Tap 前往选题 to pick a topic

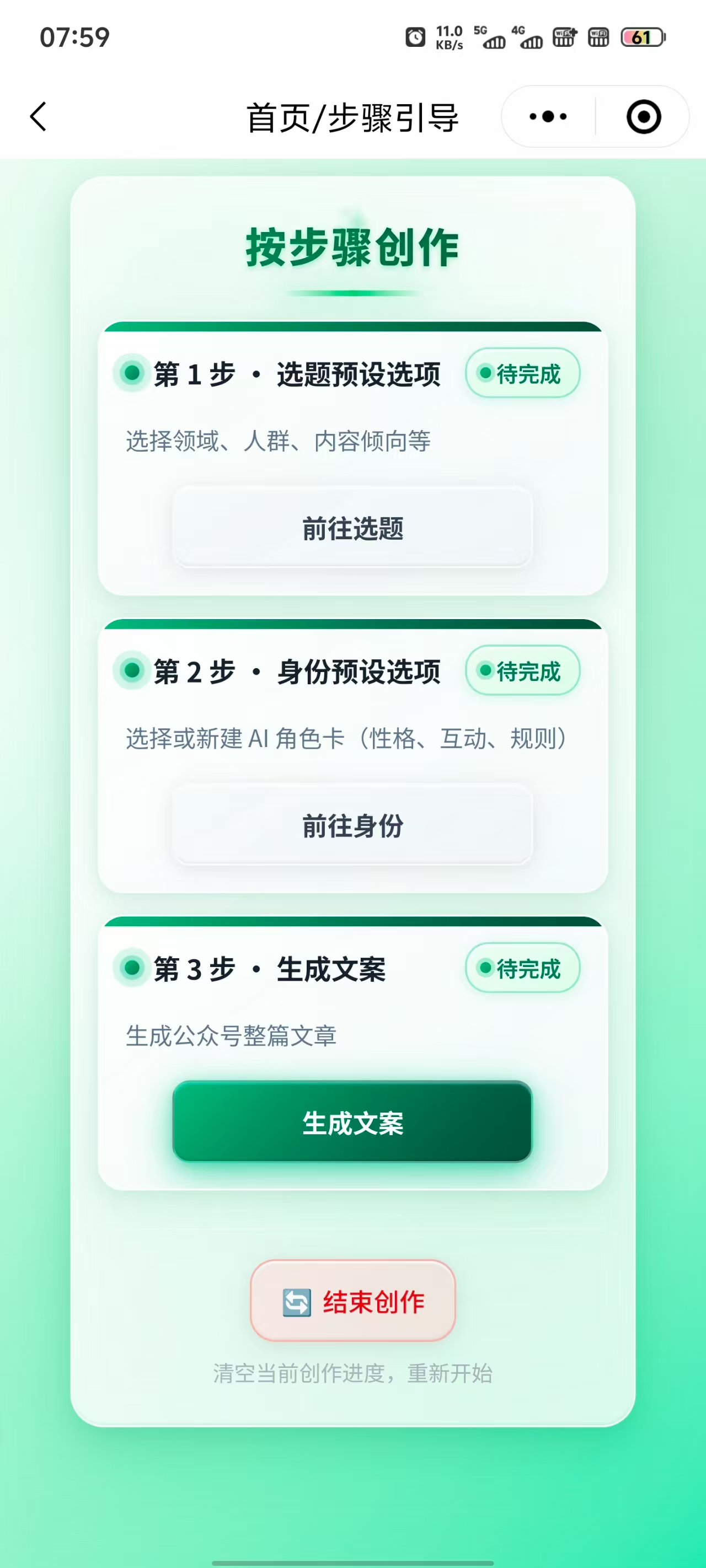point(352,528)
